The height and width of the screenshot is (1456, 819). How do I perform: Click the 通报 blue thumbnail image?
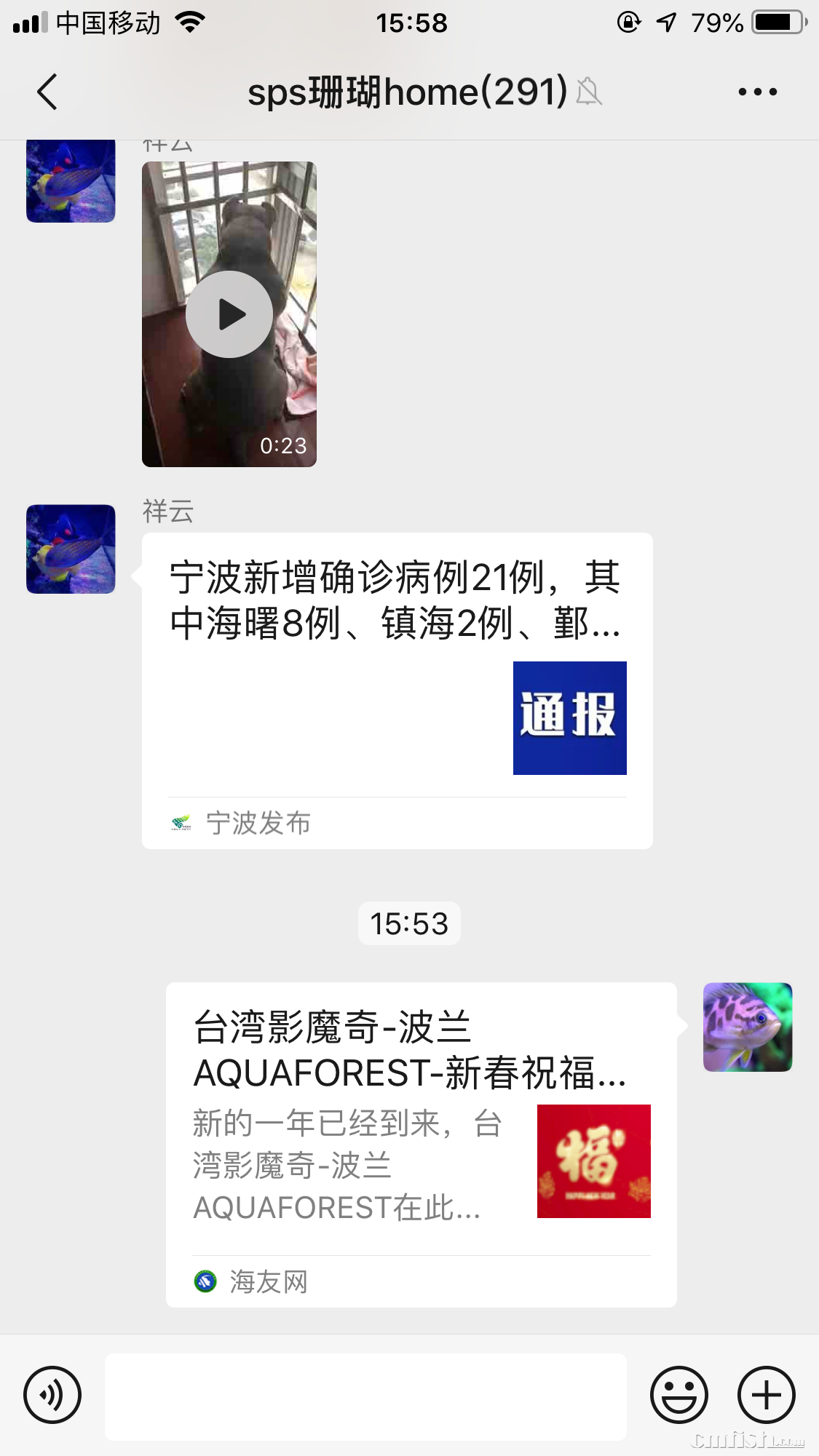coord(570,717)
